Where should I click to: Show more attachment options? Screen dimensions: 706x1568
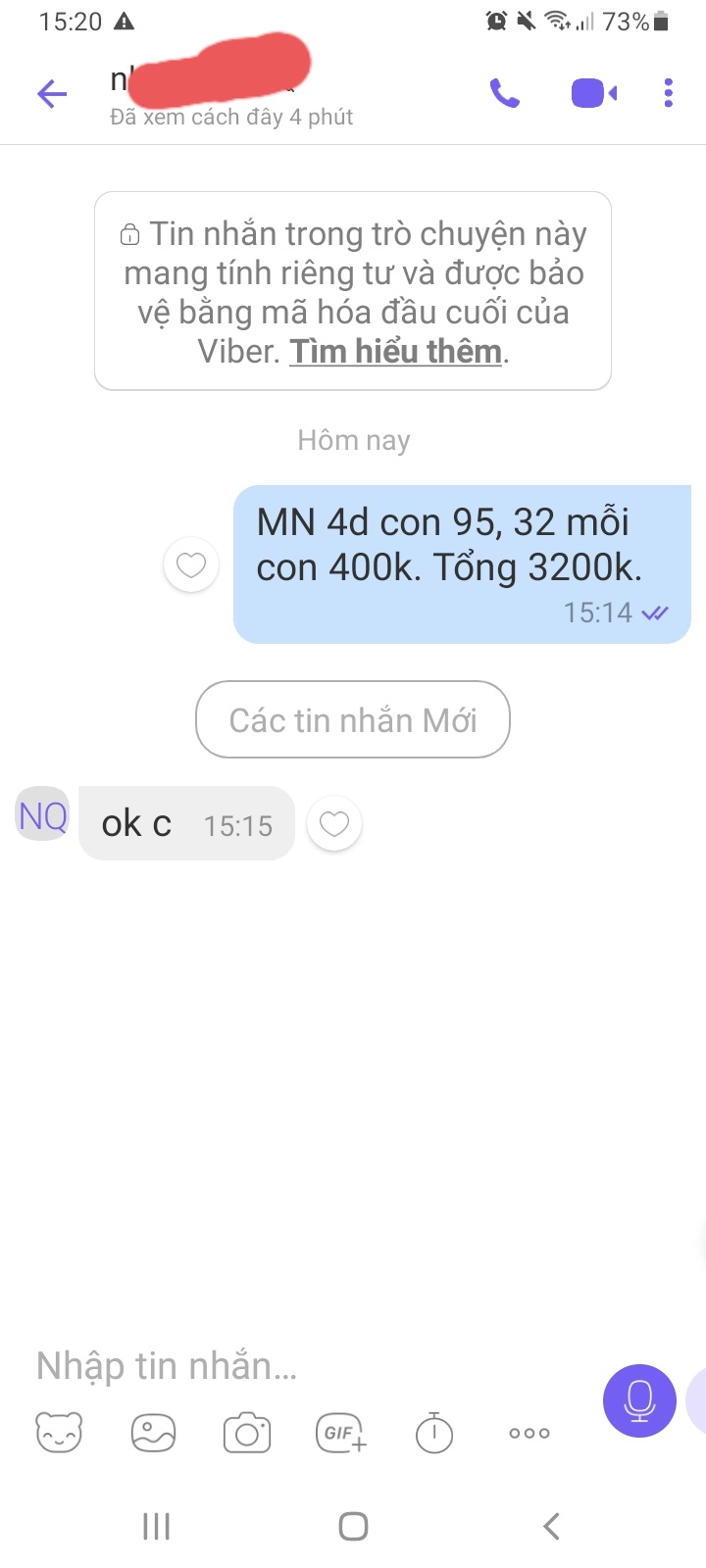pos(529,1433)
